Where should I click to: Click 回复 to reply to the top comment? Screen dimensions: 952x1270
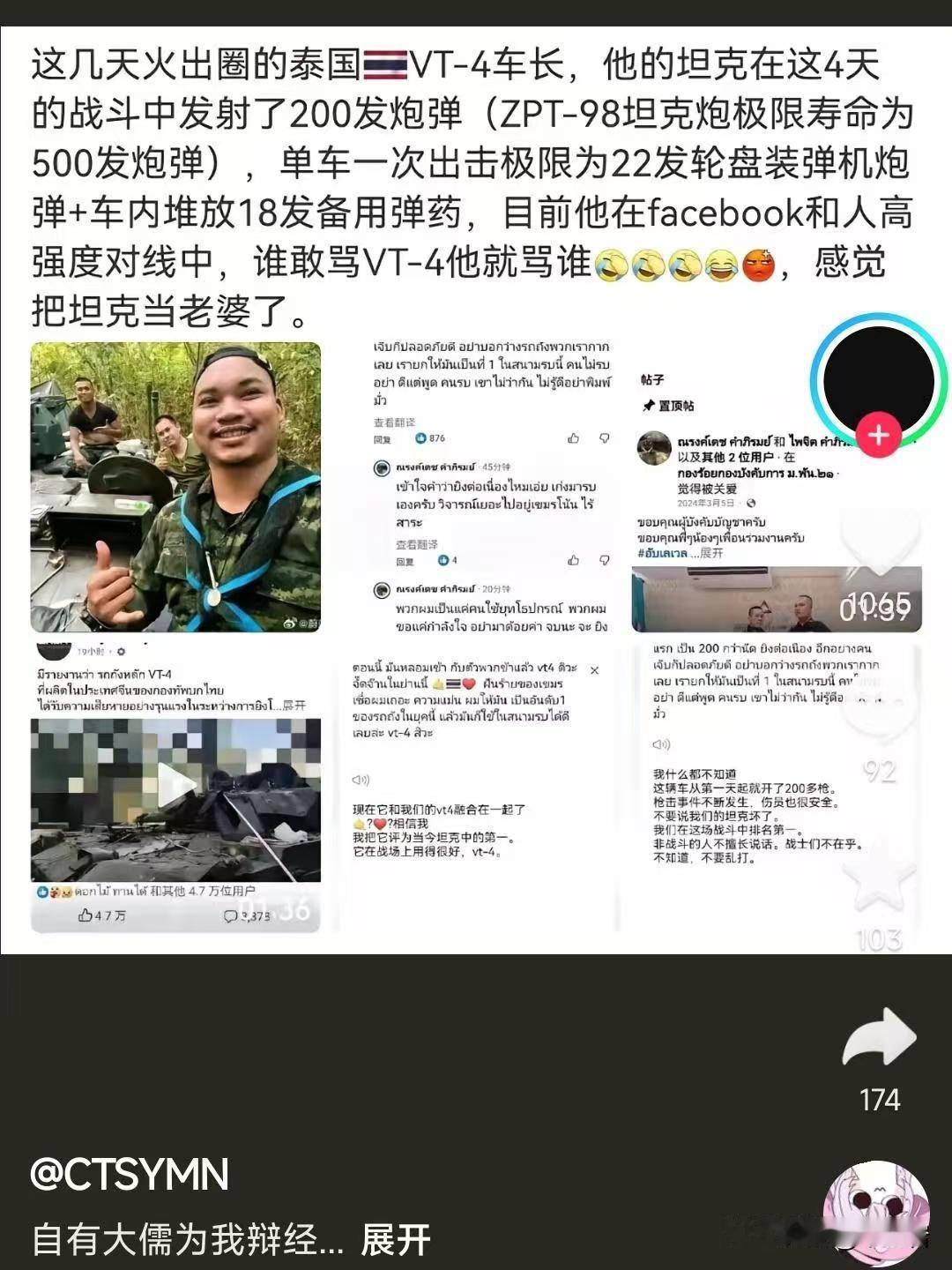(382, 439)
